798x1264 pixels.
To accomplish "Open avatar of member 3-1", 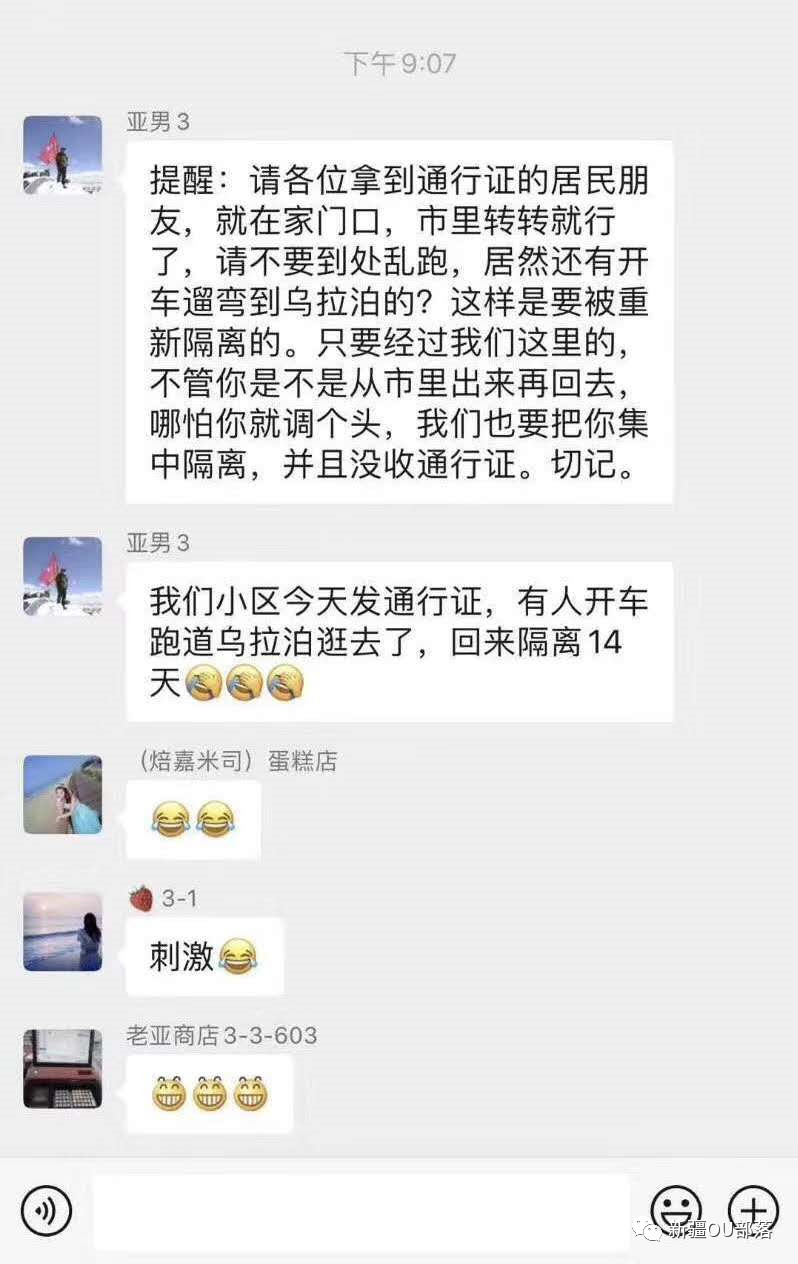I will (x=63, y=932).
